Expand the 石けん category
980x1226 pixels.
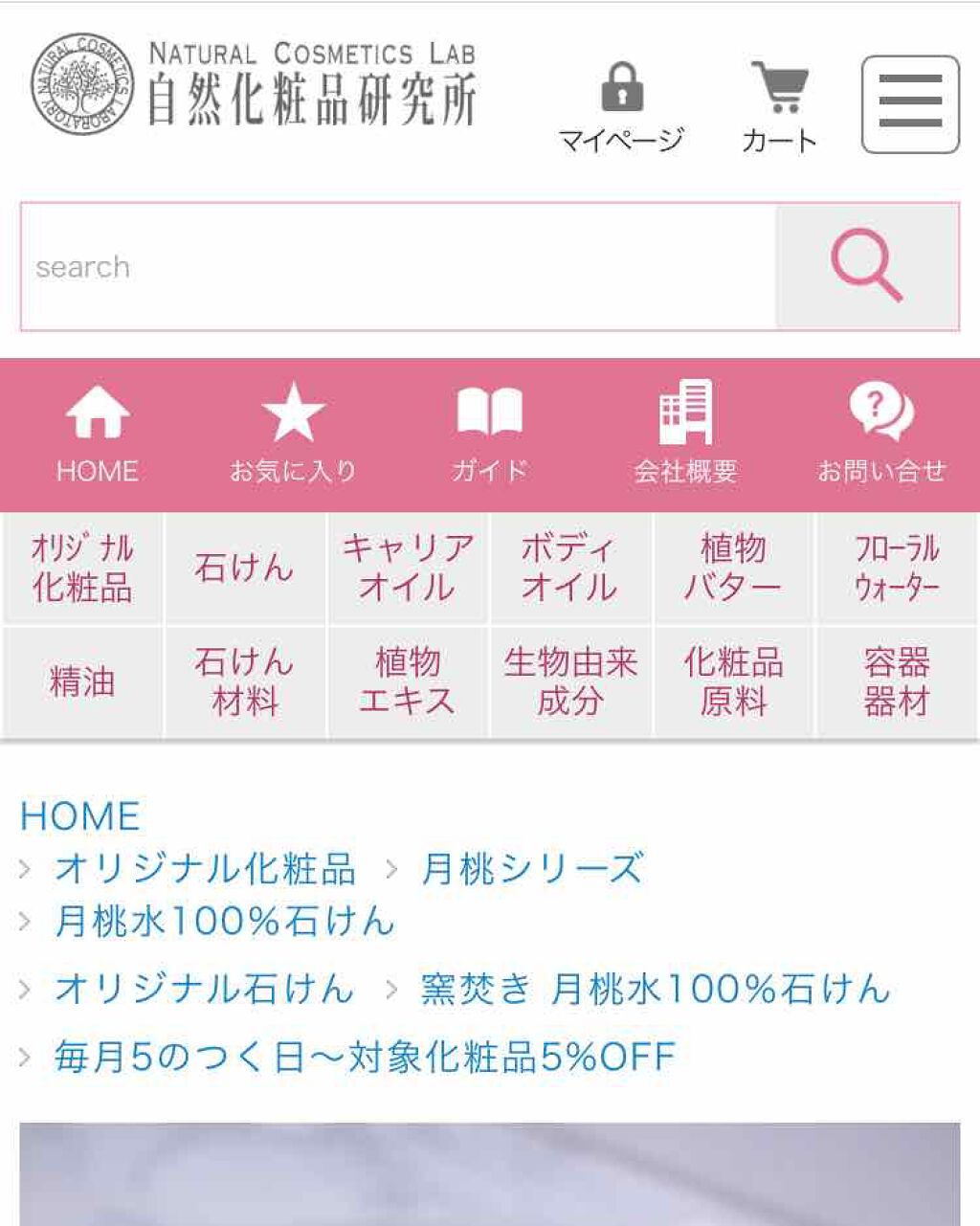coord(245,568)
